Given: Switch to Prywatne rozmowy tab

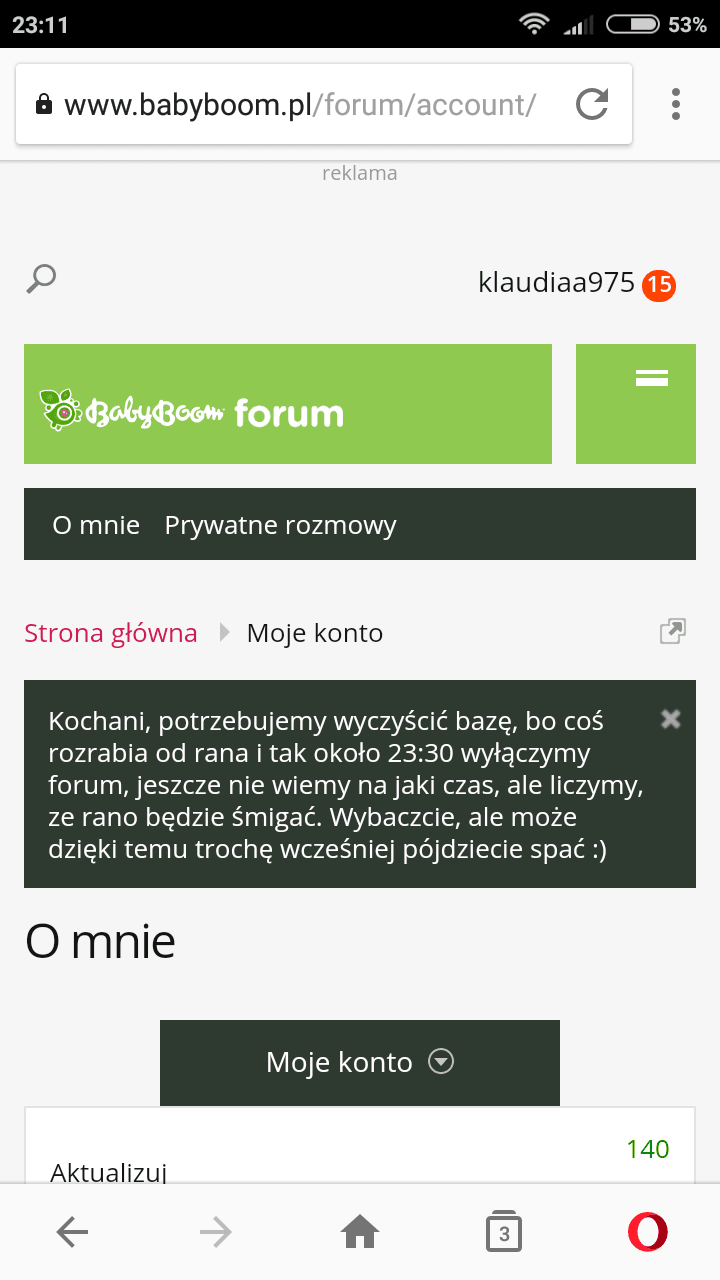Looking at the screenshot, I should 280,525.
